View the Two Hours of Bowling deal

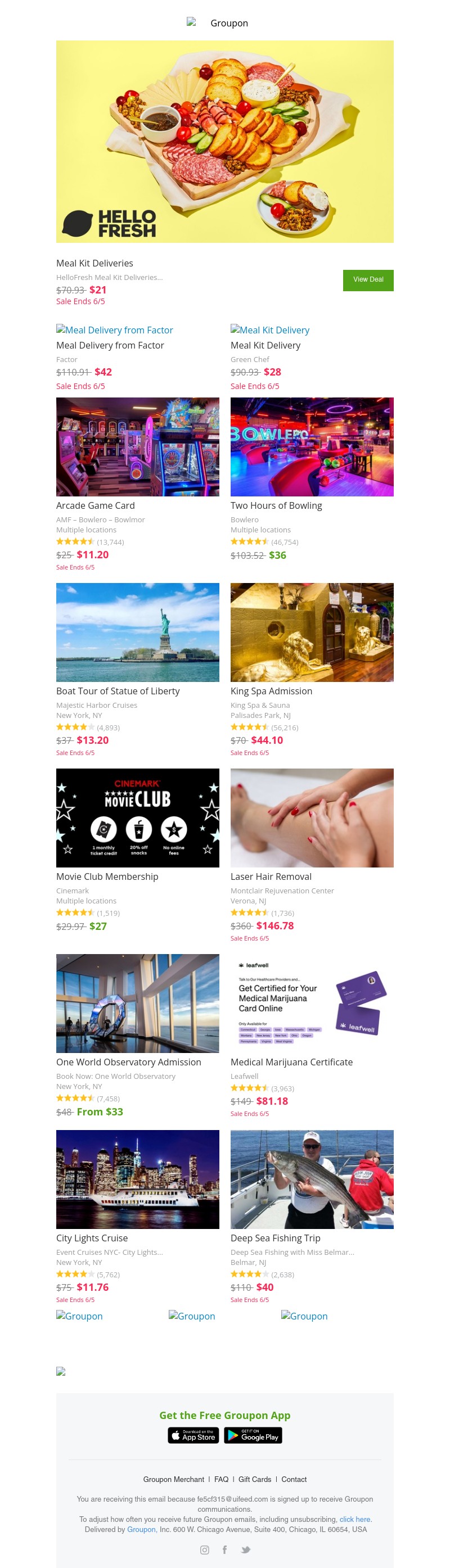point(312,448)
